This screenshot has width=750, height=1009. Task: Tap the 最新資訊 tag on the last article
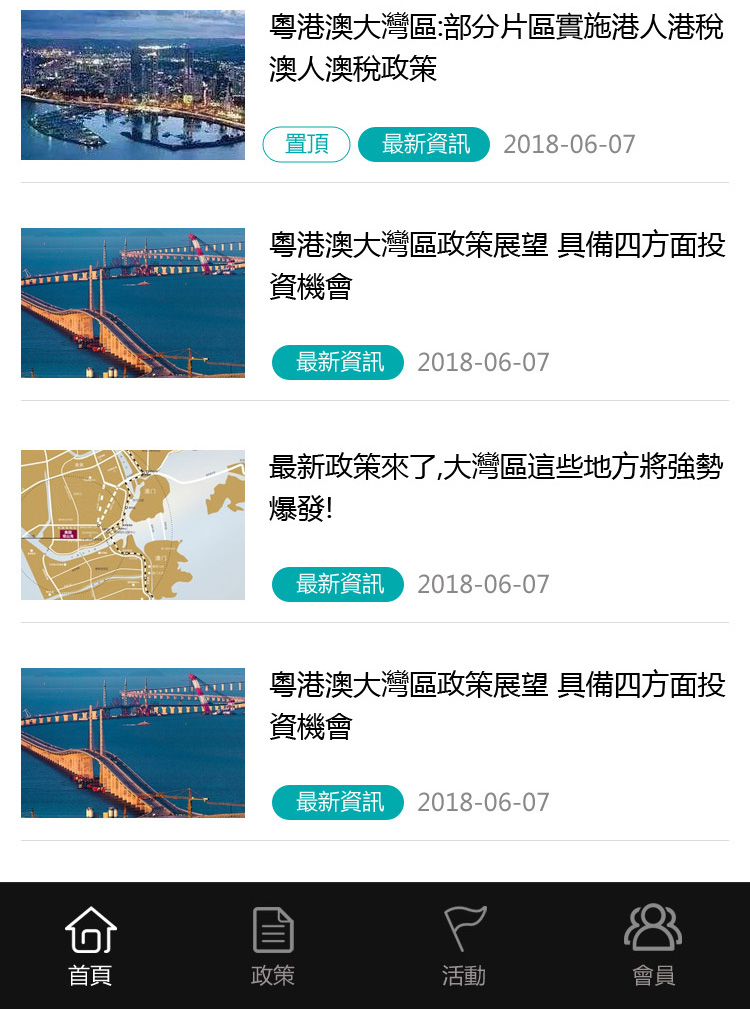[337, 802]
